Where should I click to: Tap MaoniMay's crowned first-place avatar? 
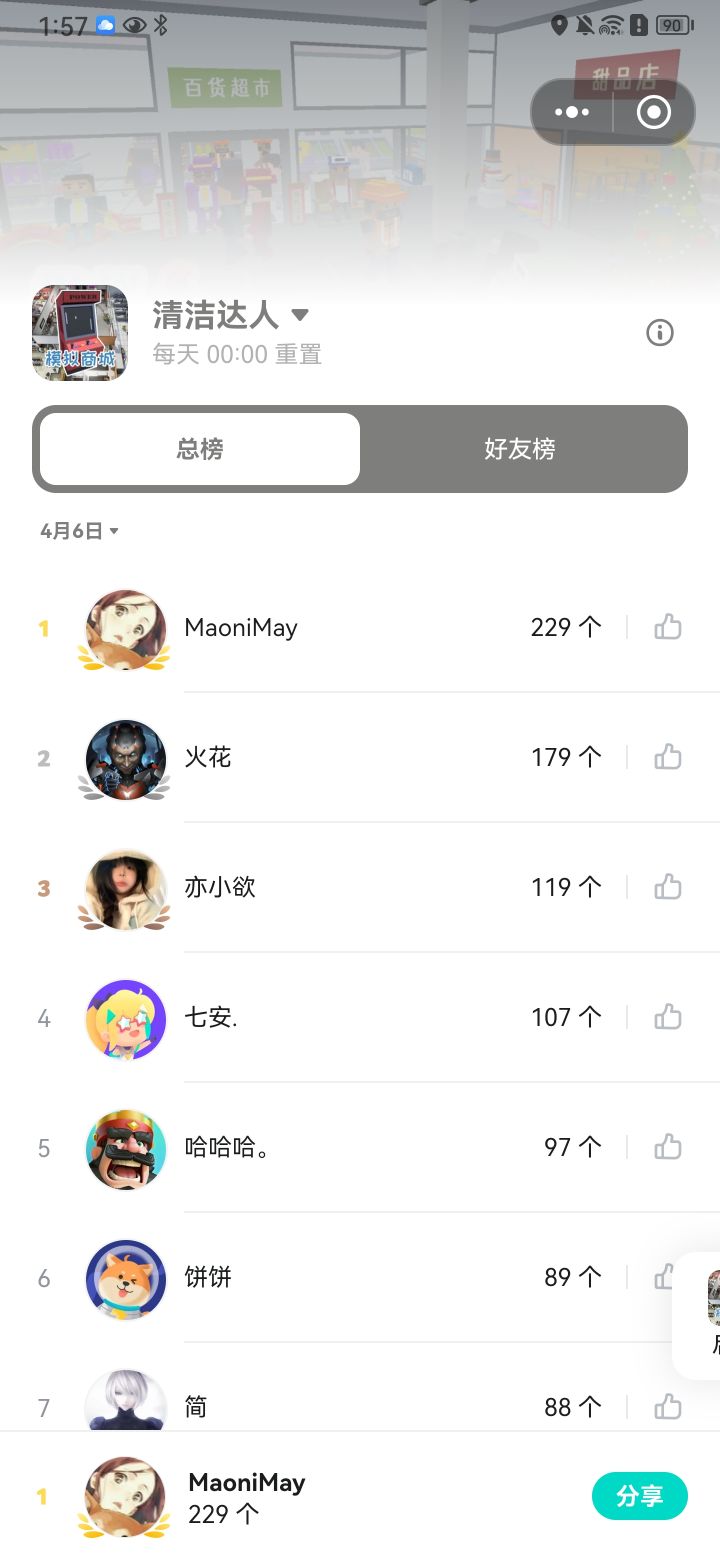click(x=124, y=627)
